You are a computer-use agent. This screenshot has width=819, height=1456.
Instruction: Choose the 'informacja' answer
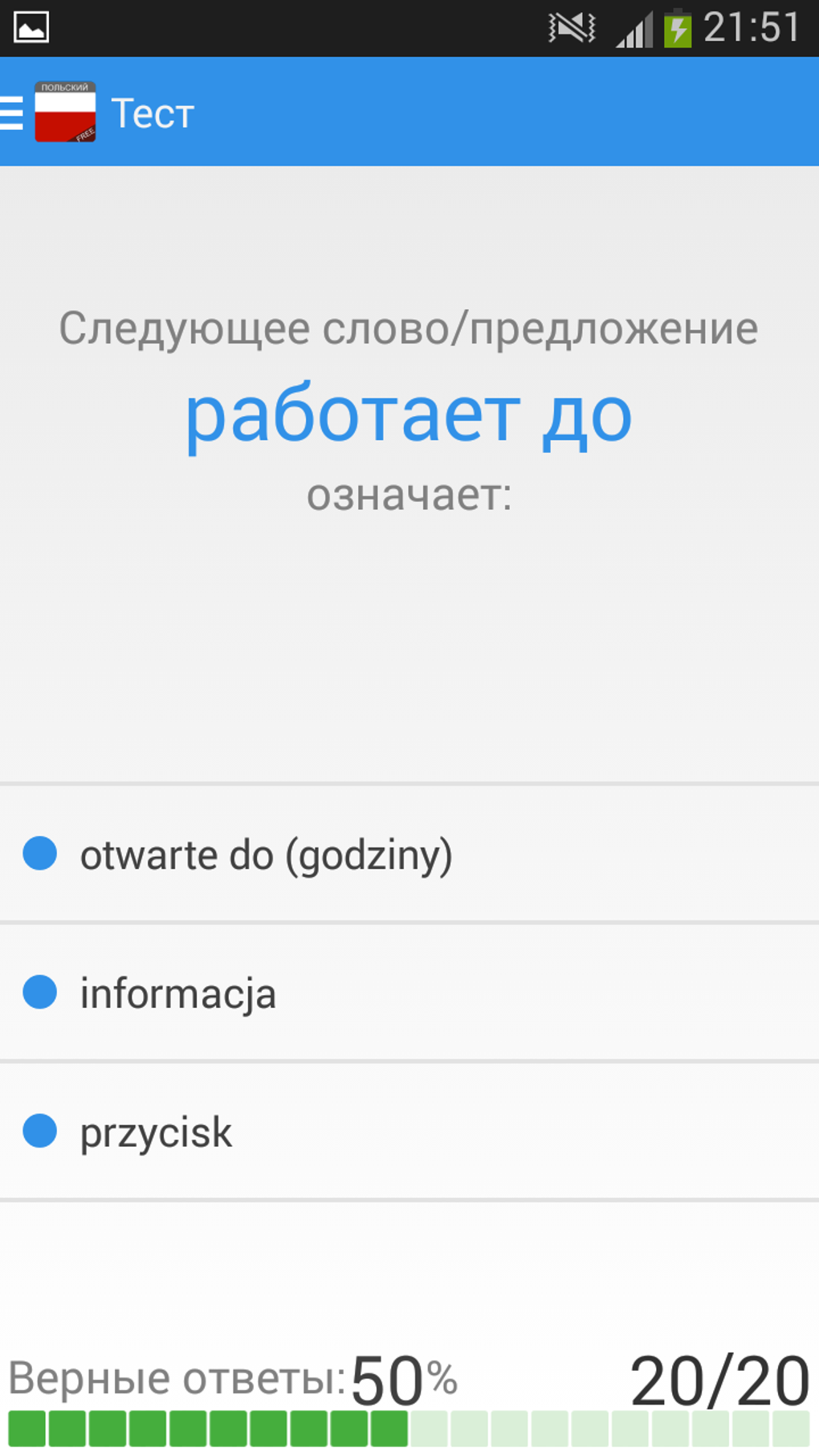tap(178, 993)
